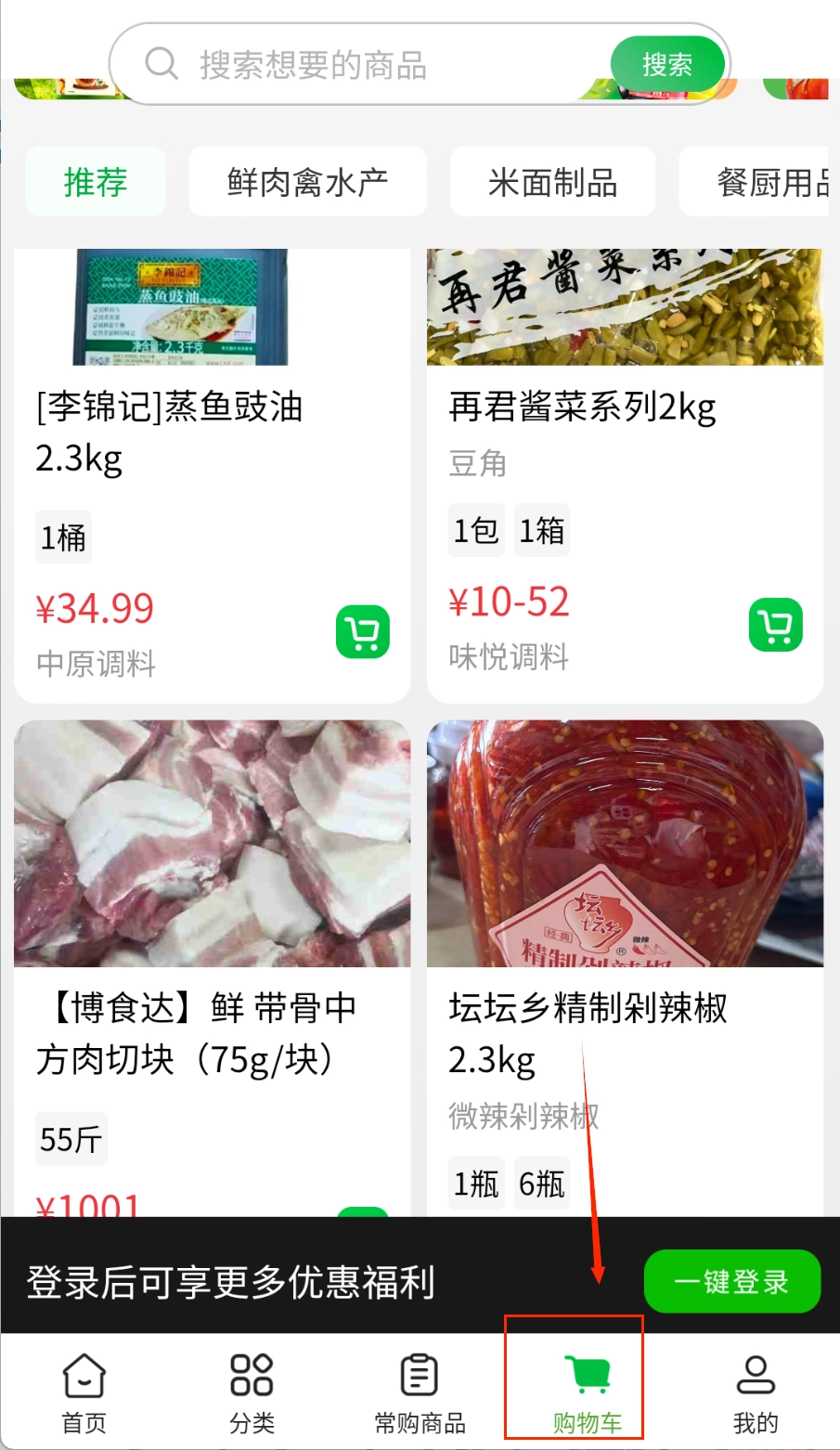Open the 再君酱菜系列2kg product card
840x1450 pixels.
(582, 407)
